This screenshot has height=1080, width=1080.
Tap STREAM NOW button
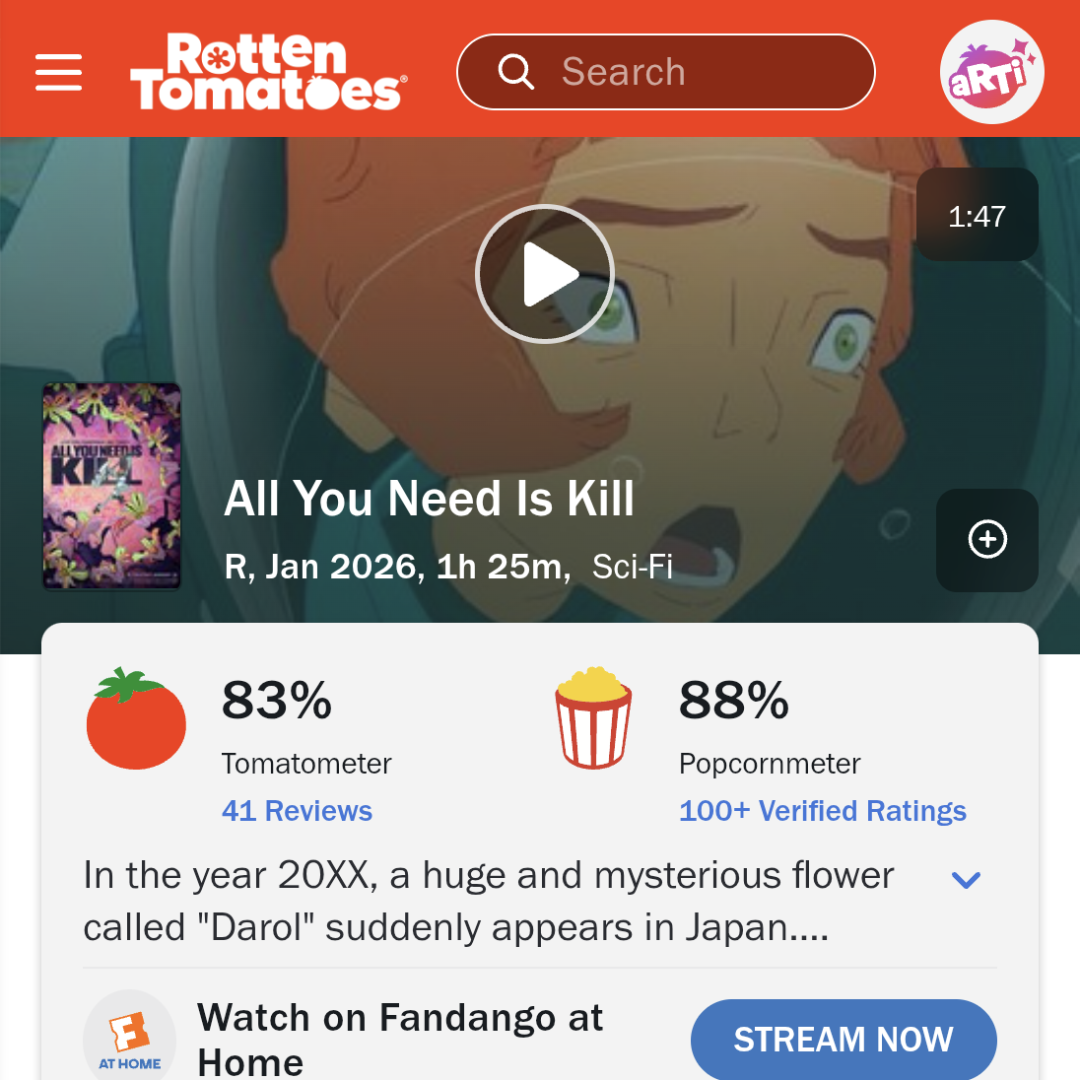click(844, 1039)
